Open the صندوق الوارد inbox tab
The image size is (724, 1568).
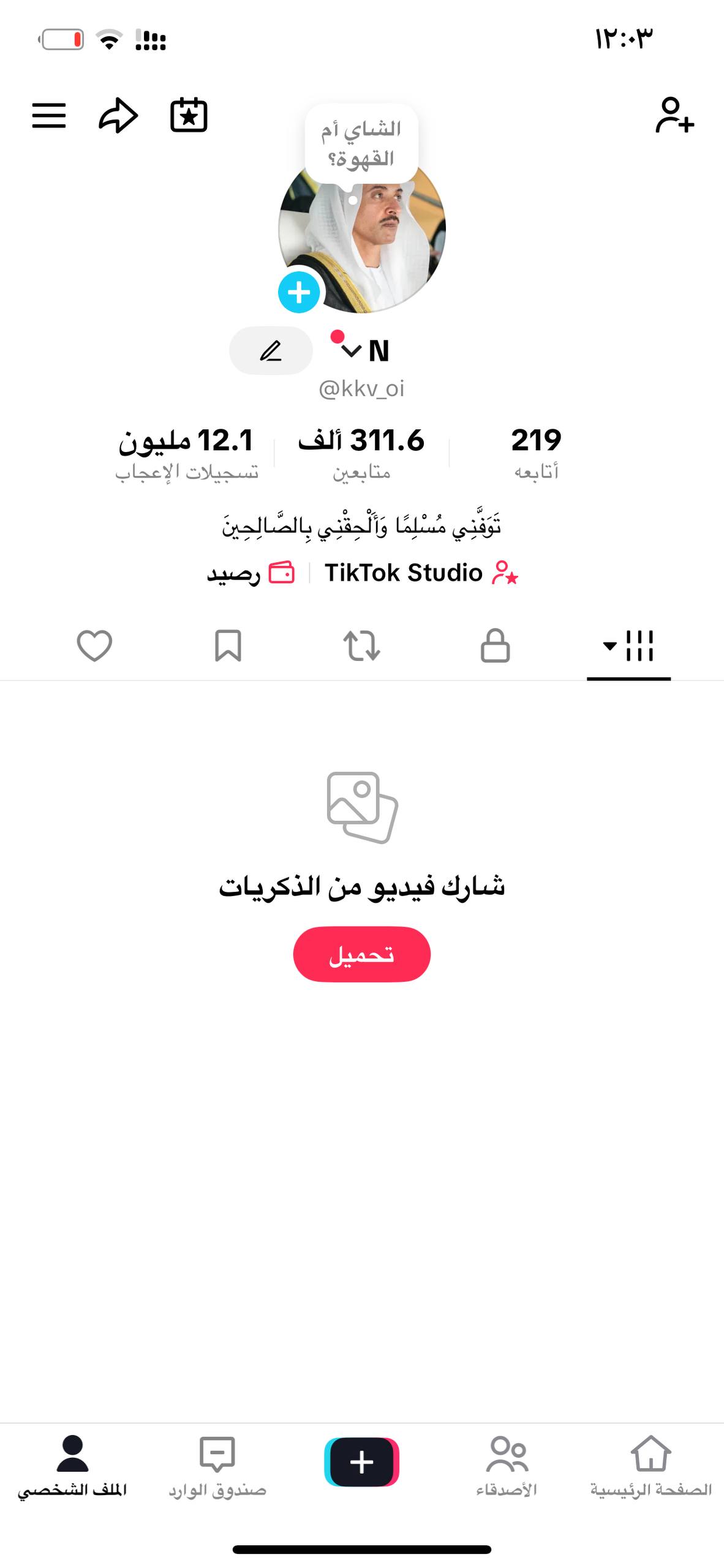tap(217, 1465)
